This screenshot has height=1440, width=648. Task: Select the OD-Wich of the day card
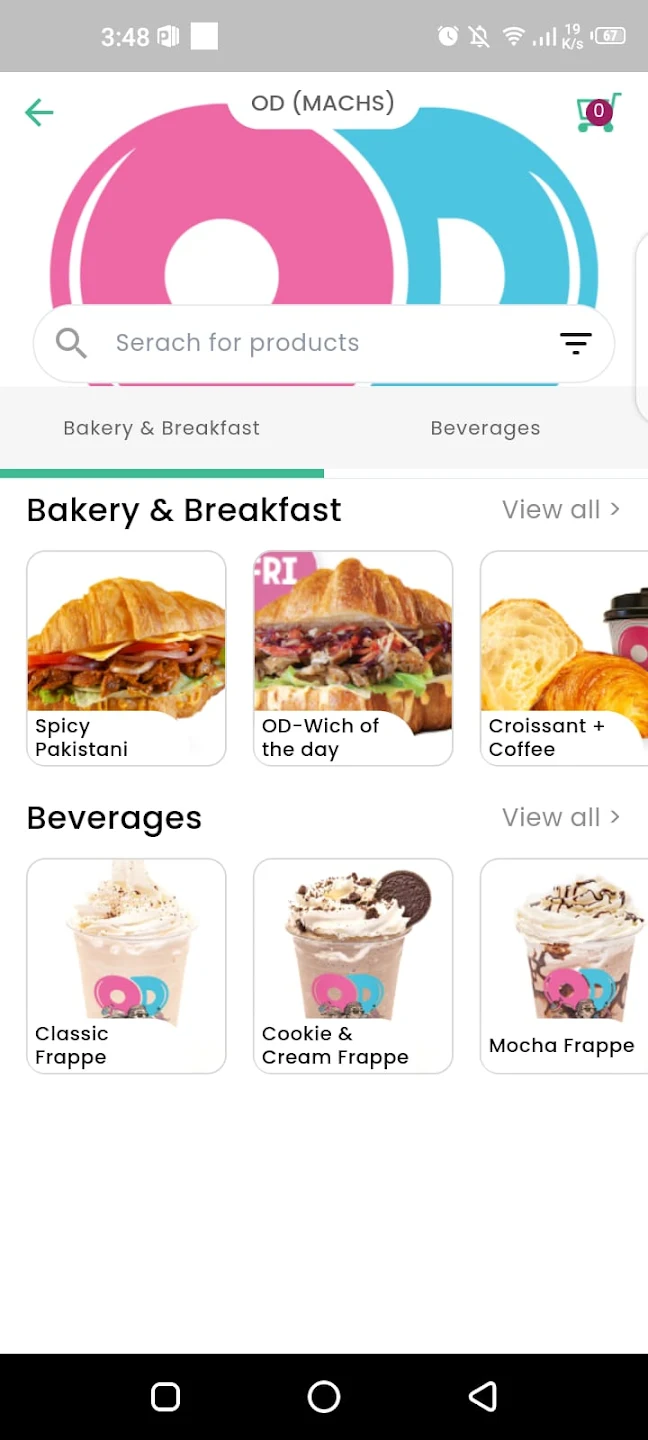pyautogui.click(x=353, y=658)
